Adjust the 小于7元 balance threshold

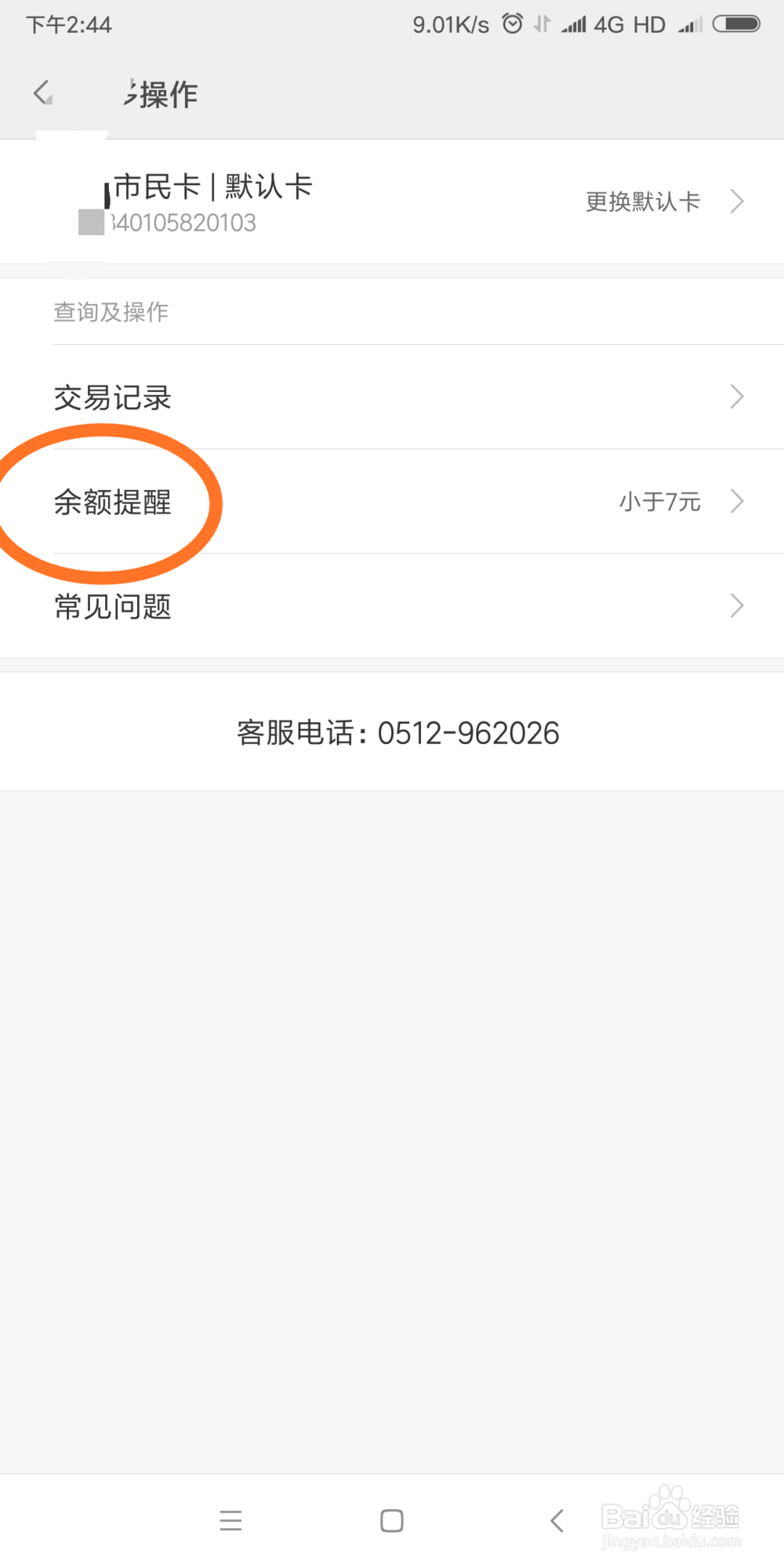659,502
